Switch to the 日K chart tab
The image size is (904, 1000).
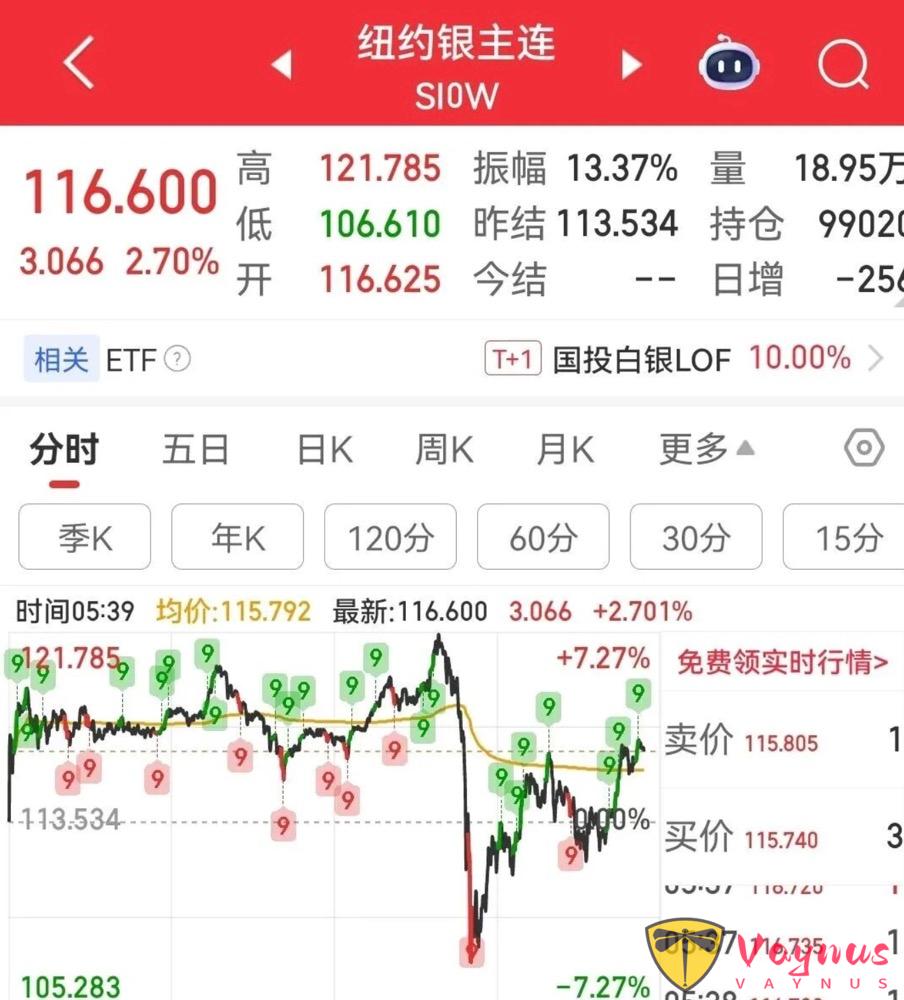pos(322,450)
